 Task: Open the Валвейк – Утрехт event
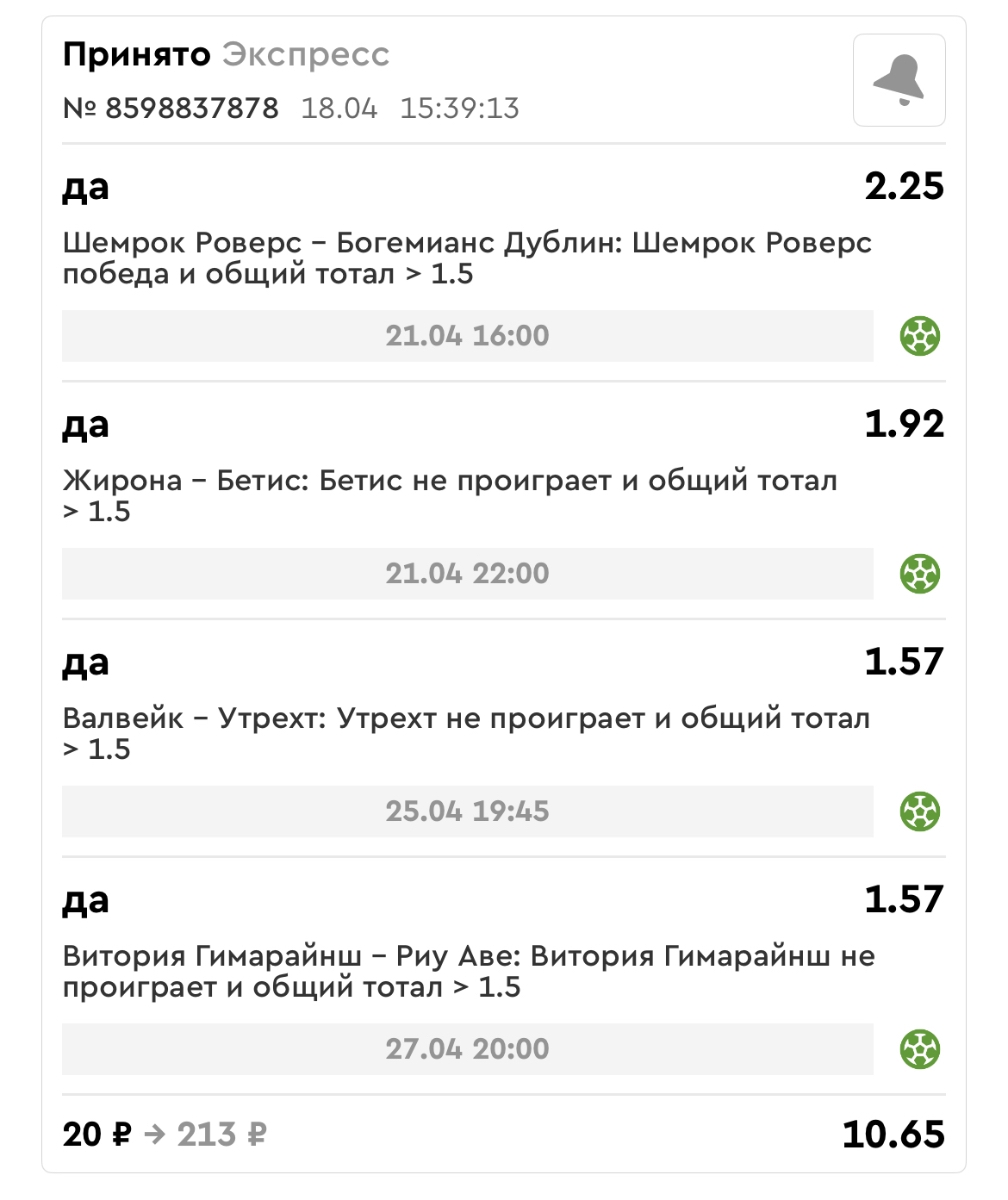click(466, 733)
